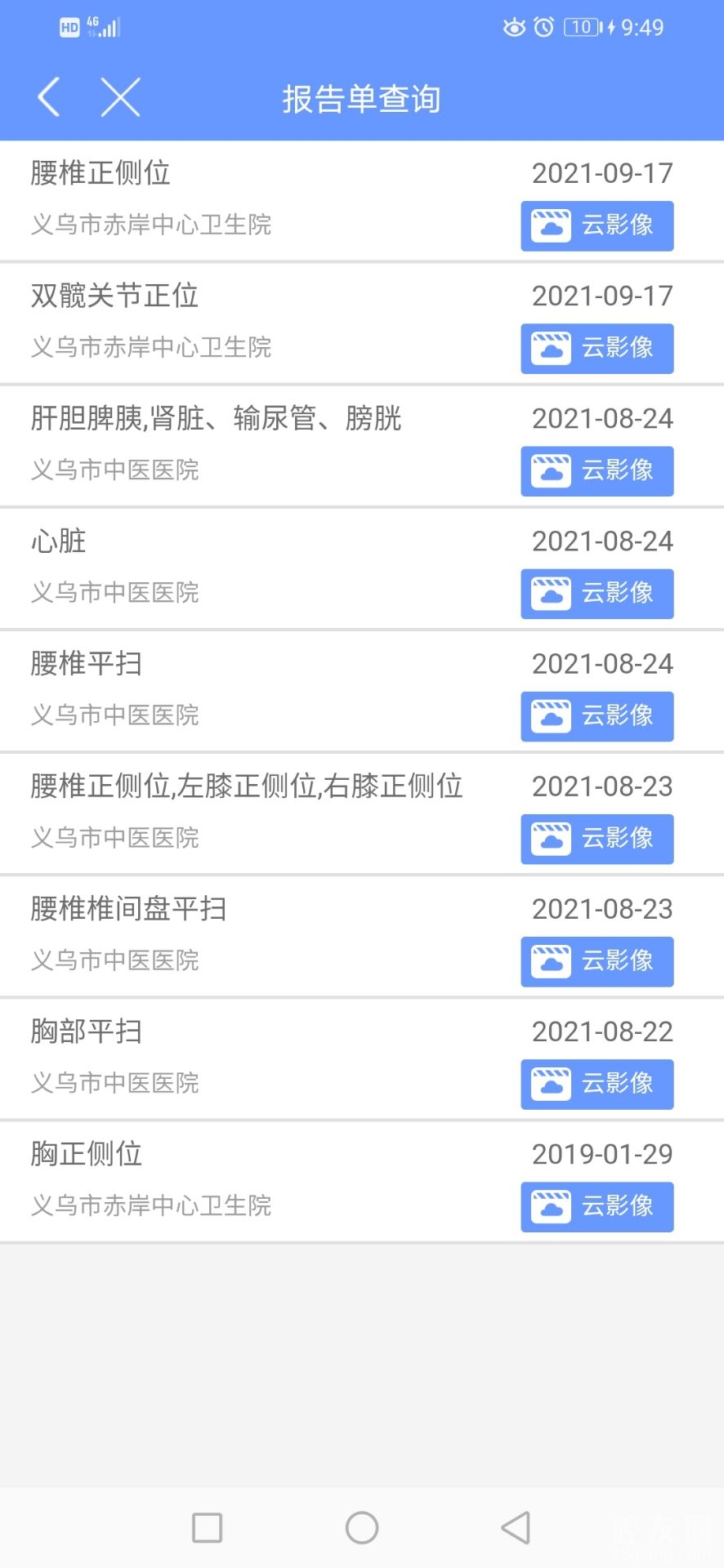Open the 腰椎正侧位,左膝正侧位,右膝正侧位 report row
The height and width of the screenshot is (1568, 724).
247,787
